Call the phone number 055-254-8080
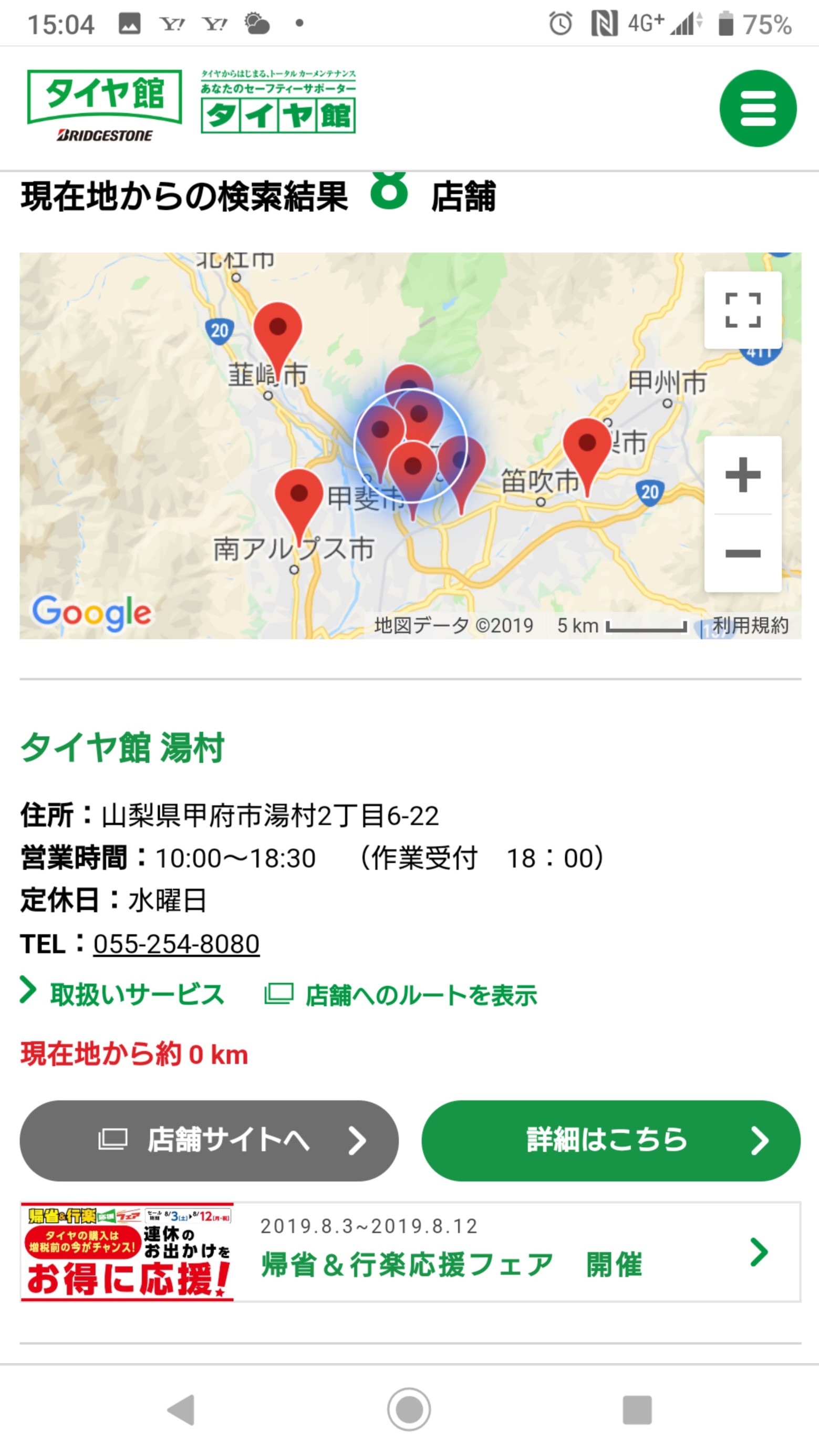The width and height of the screenshot is (819, 1456). click(x=177, y=943)
